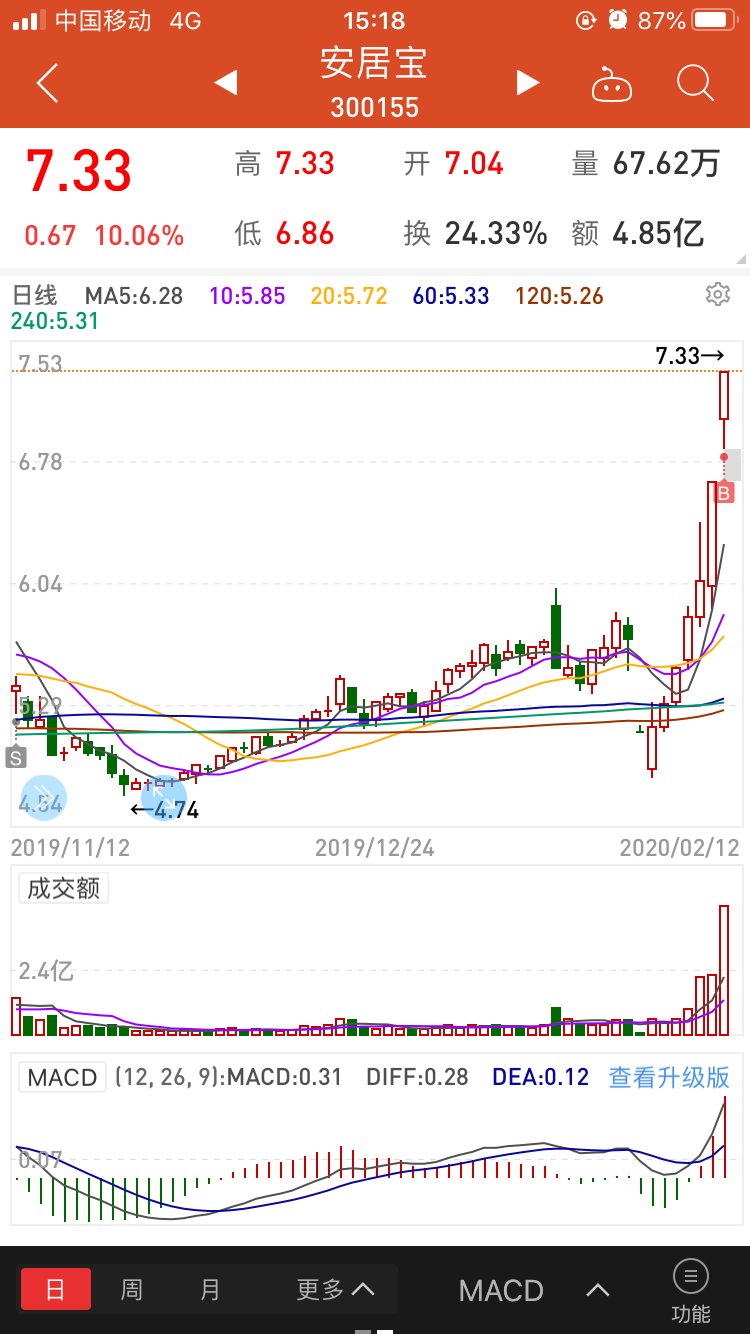Open chart settings gear
750x1334 pixels.
(x=717, y=294)
